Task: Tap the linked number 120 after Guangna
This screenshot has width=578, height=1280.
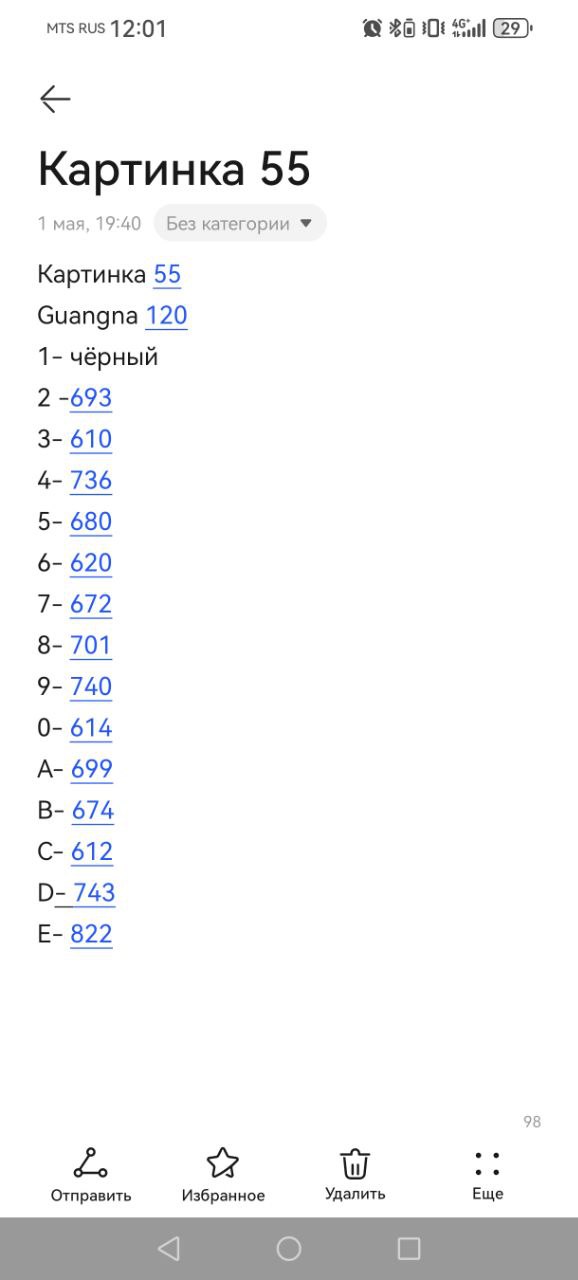Action: coord(167,316)
